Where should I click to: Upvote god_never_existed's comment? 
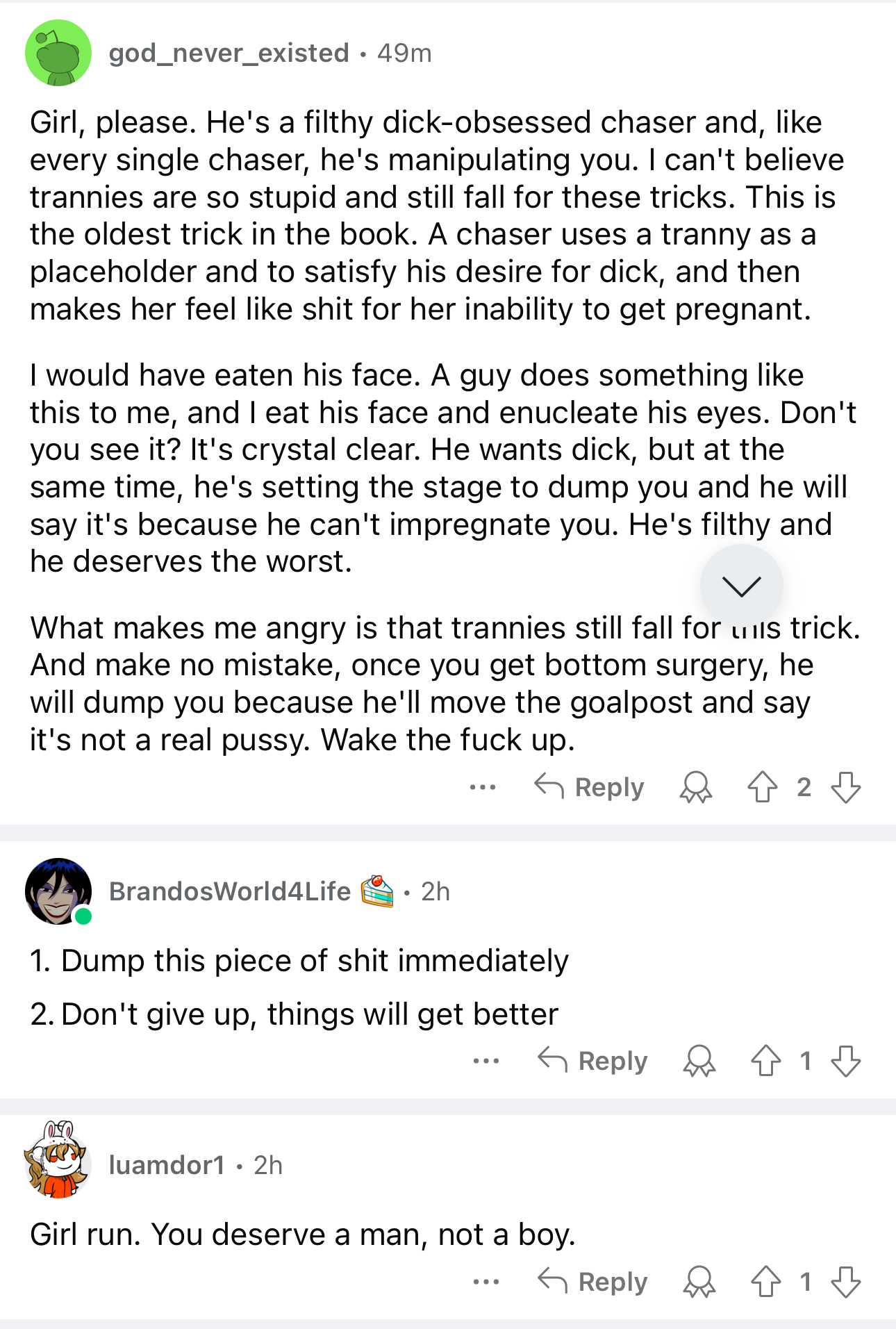pos(762,787)
